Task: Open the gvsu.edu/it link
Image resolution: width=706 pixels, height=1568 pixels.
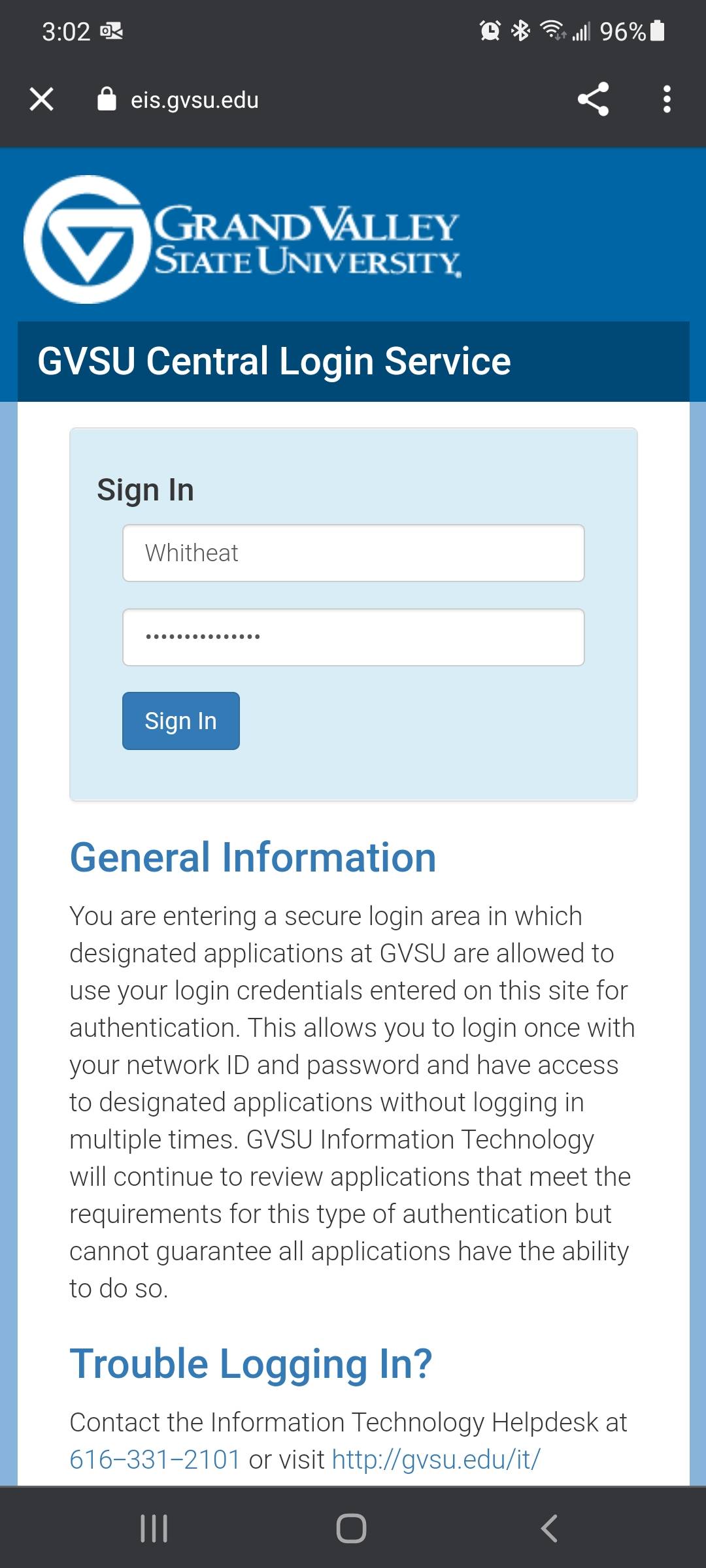Action: (436, 1459)
